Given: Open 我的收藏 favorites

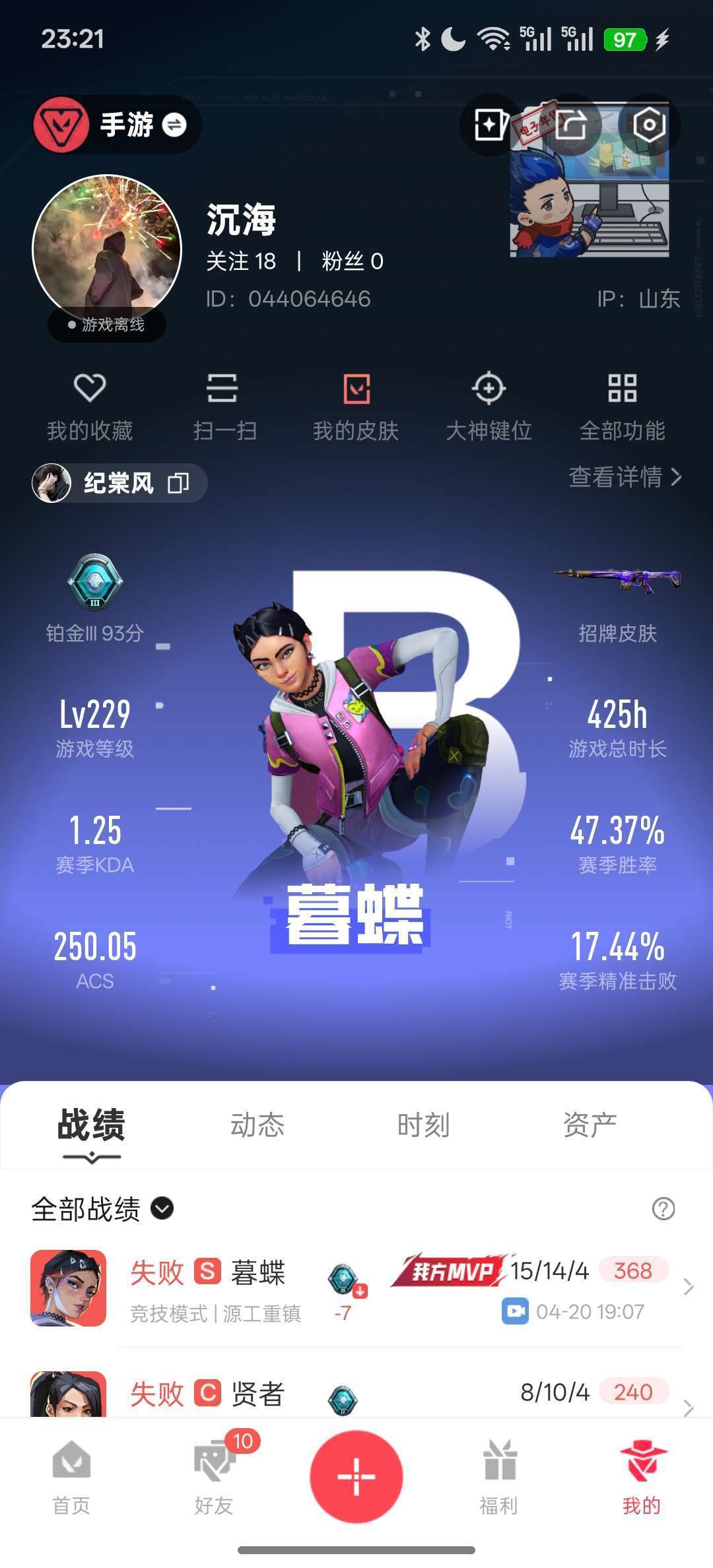Looking at the screenshot, I should coord(90,406).
